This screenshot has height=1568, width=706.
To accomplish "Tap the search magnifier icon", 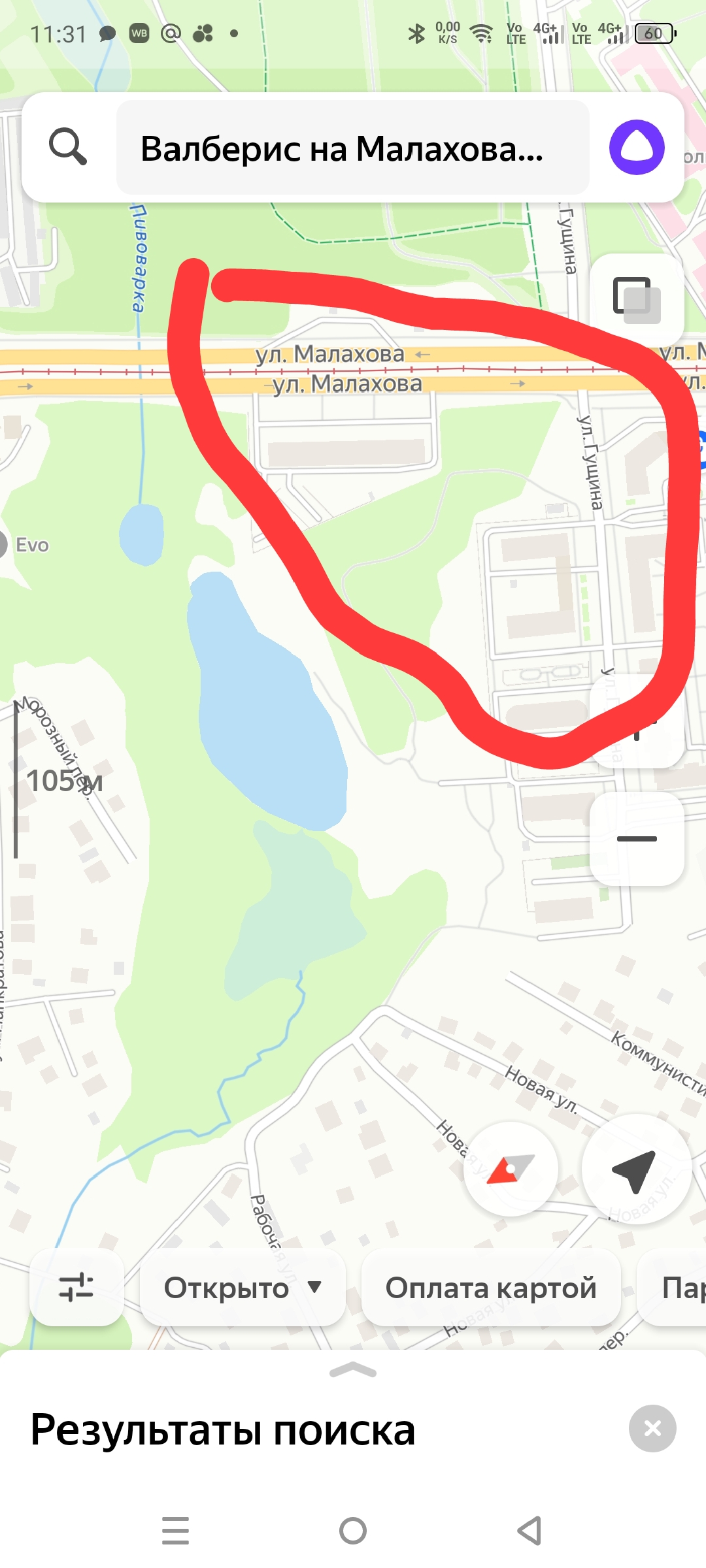I will tap(68, 147).
